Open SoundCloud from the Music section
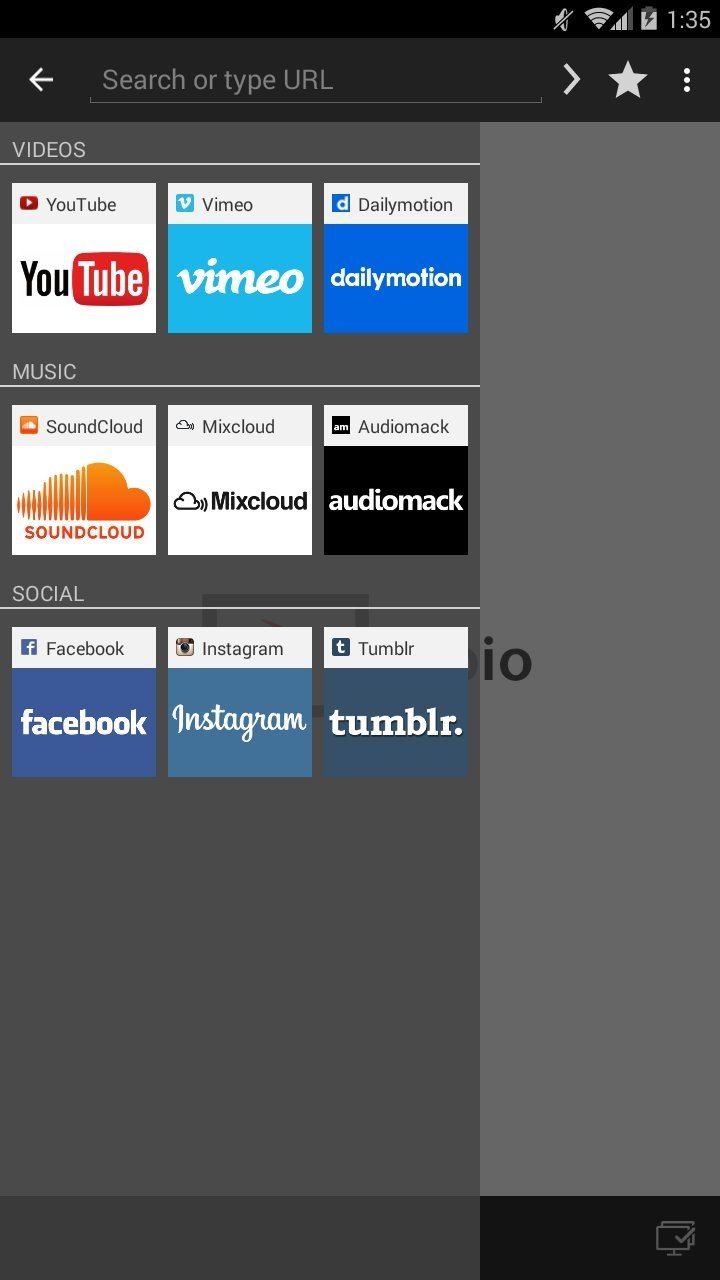 click(x=84, y=480)
